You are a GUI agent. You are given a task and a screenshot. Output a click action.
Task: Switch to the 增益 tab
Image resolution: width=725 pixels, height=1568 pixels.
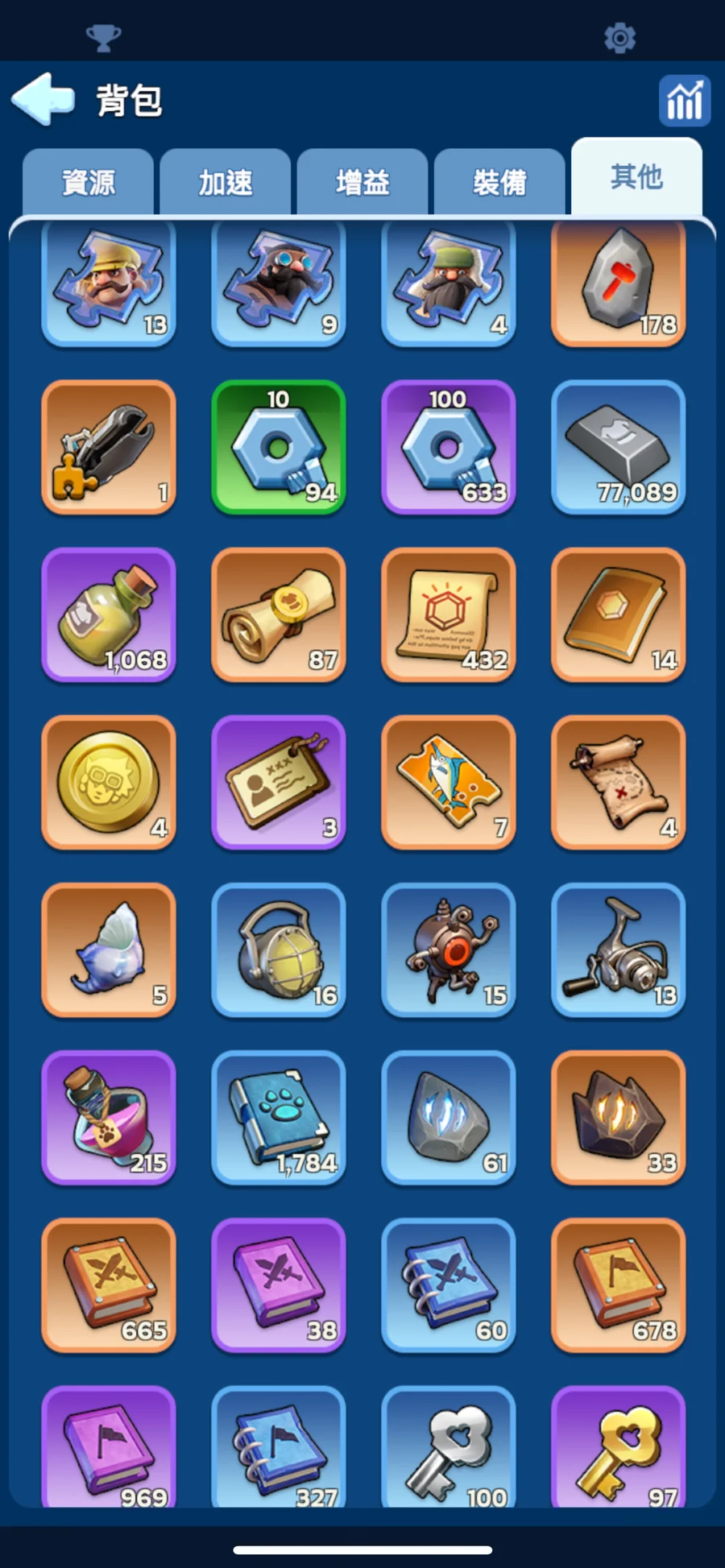pos(362,182)
